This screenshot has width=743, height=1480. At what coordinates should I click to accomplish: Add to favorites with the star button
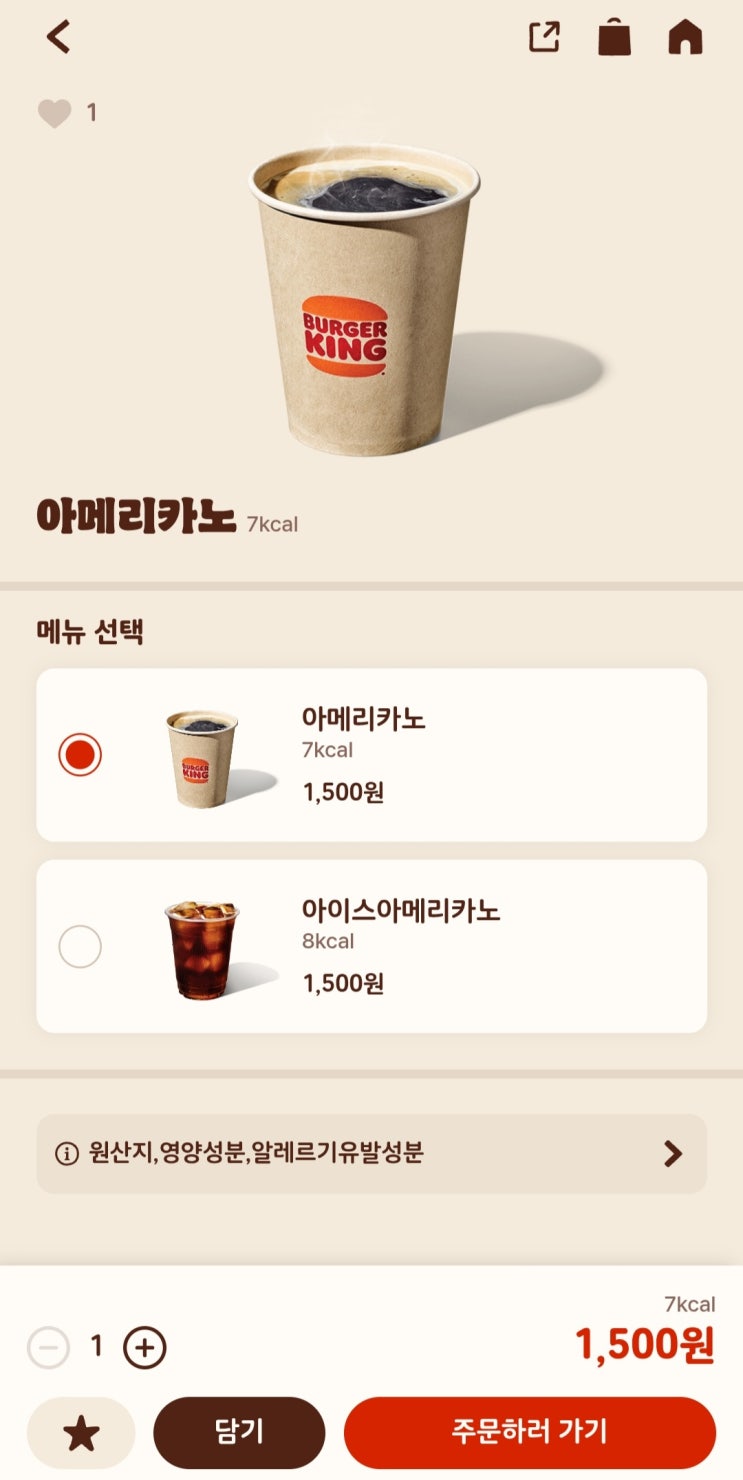(x=81, y=1434)
